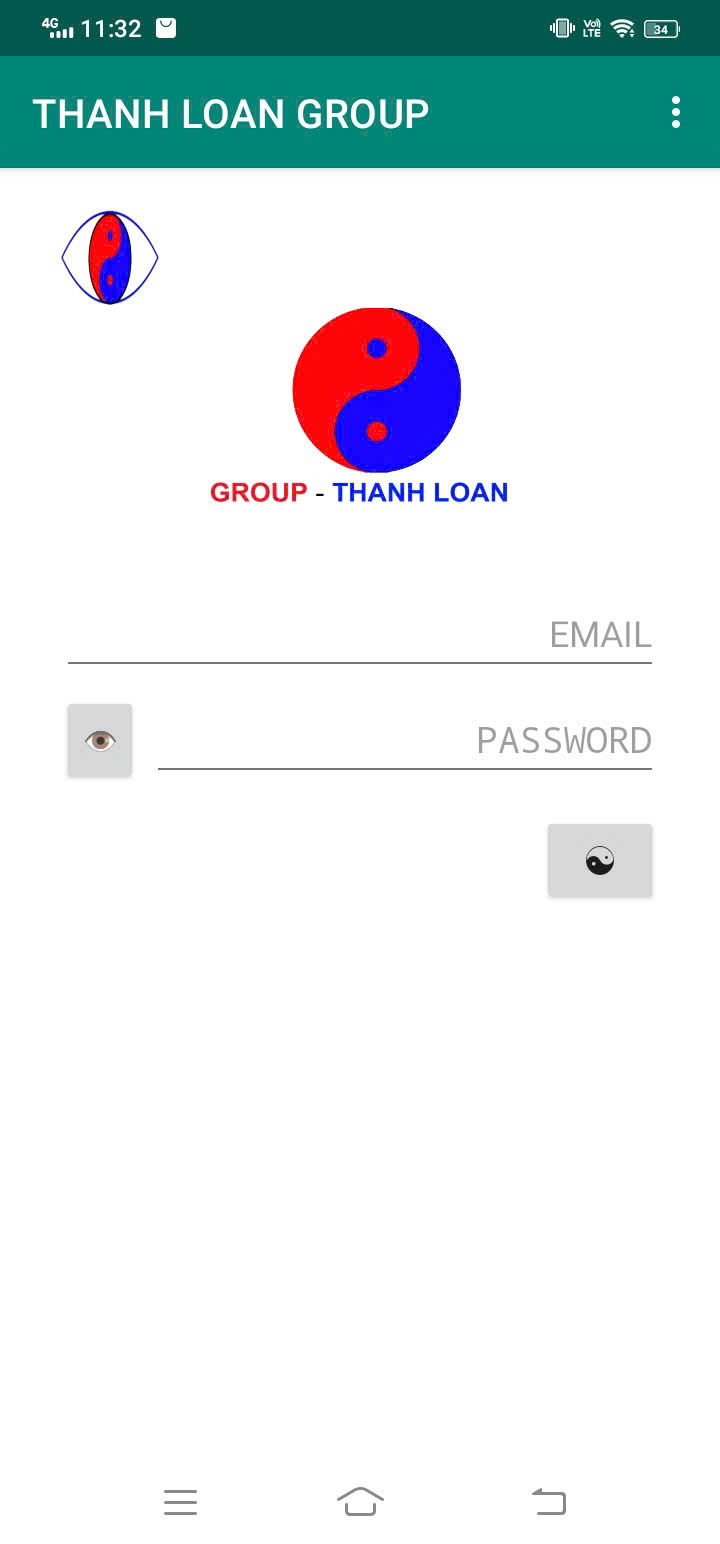Tap the Wi-Fi status bar icon

624,28
